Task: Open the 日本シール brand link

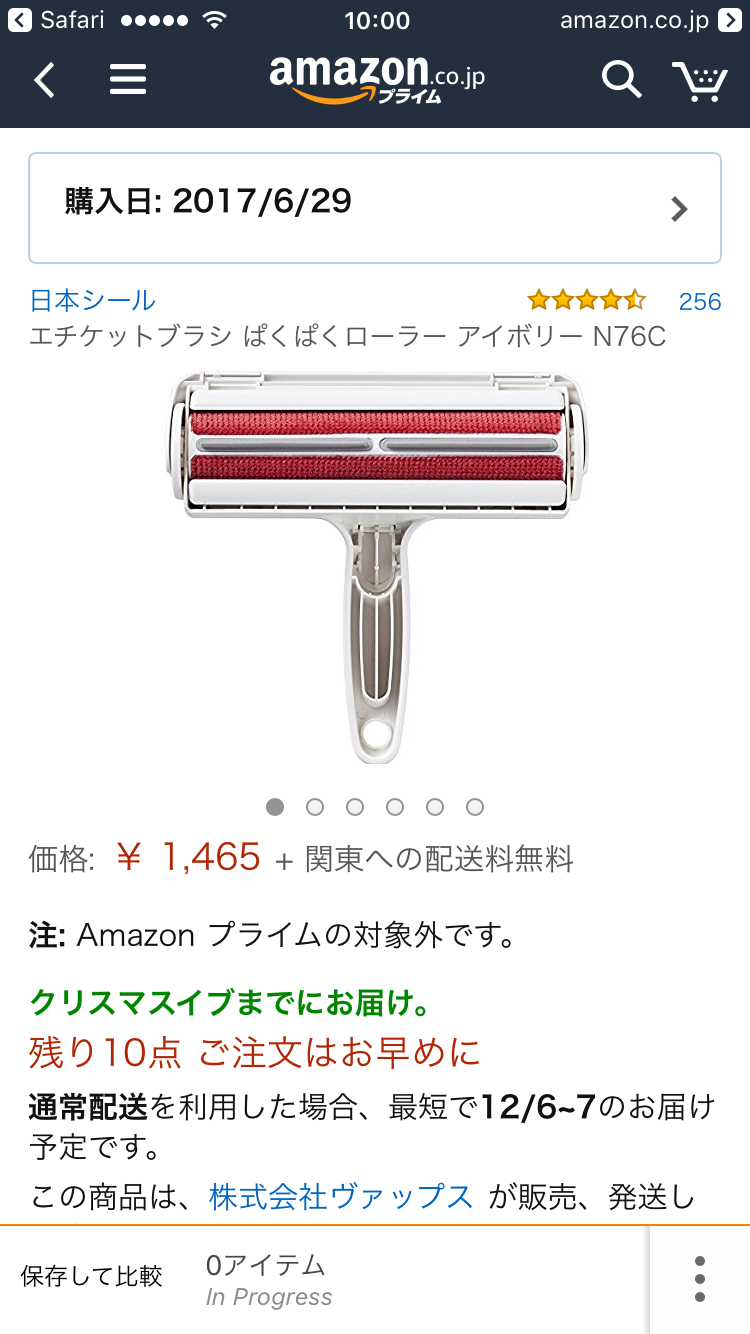Action: click(x=93, y=300)
